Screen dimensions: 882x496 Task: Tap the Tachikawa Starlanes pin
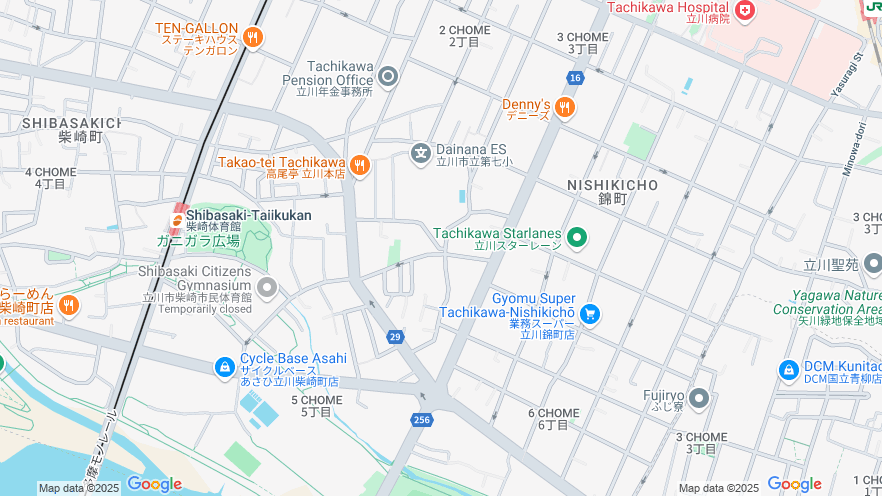point(576,238)
